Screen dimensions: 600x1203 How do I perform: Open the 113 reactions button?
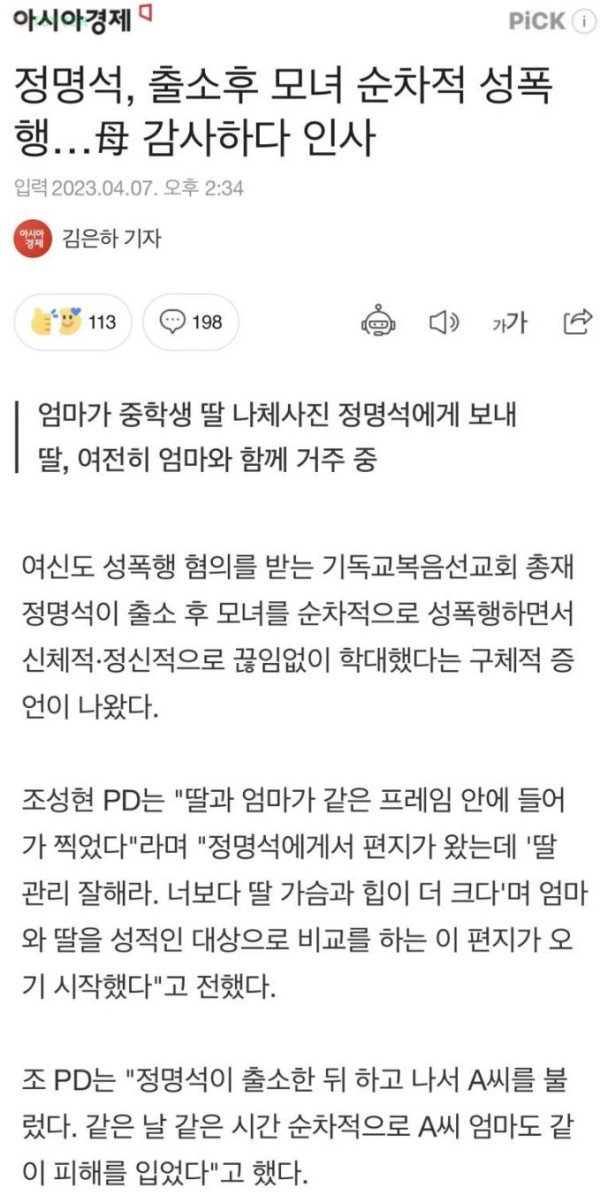click(73, 322)
